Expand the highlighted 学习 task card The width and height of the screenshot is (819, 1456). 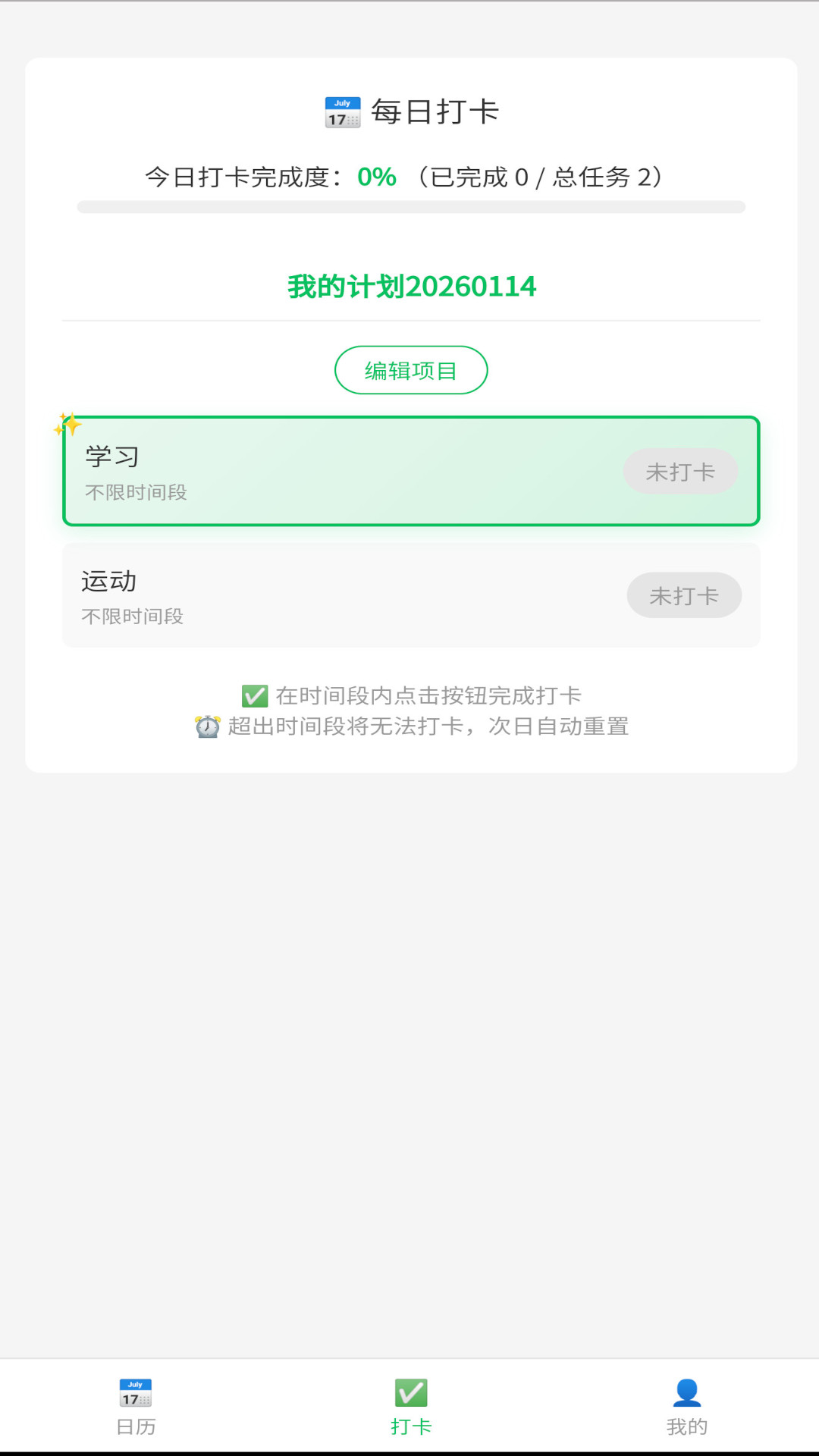coord(303,471)
